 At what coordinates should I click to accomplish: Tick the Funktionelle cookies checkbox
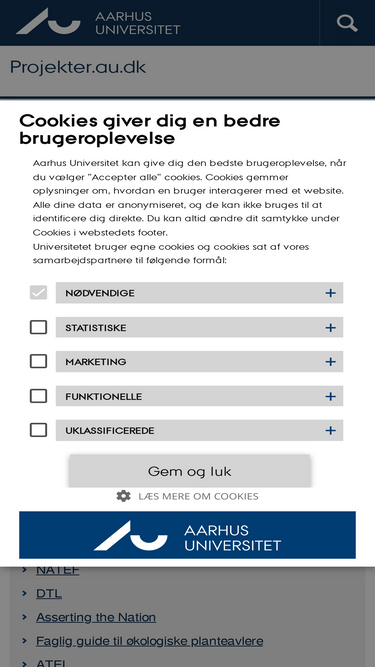tap(38, 396)
